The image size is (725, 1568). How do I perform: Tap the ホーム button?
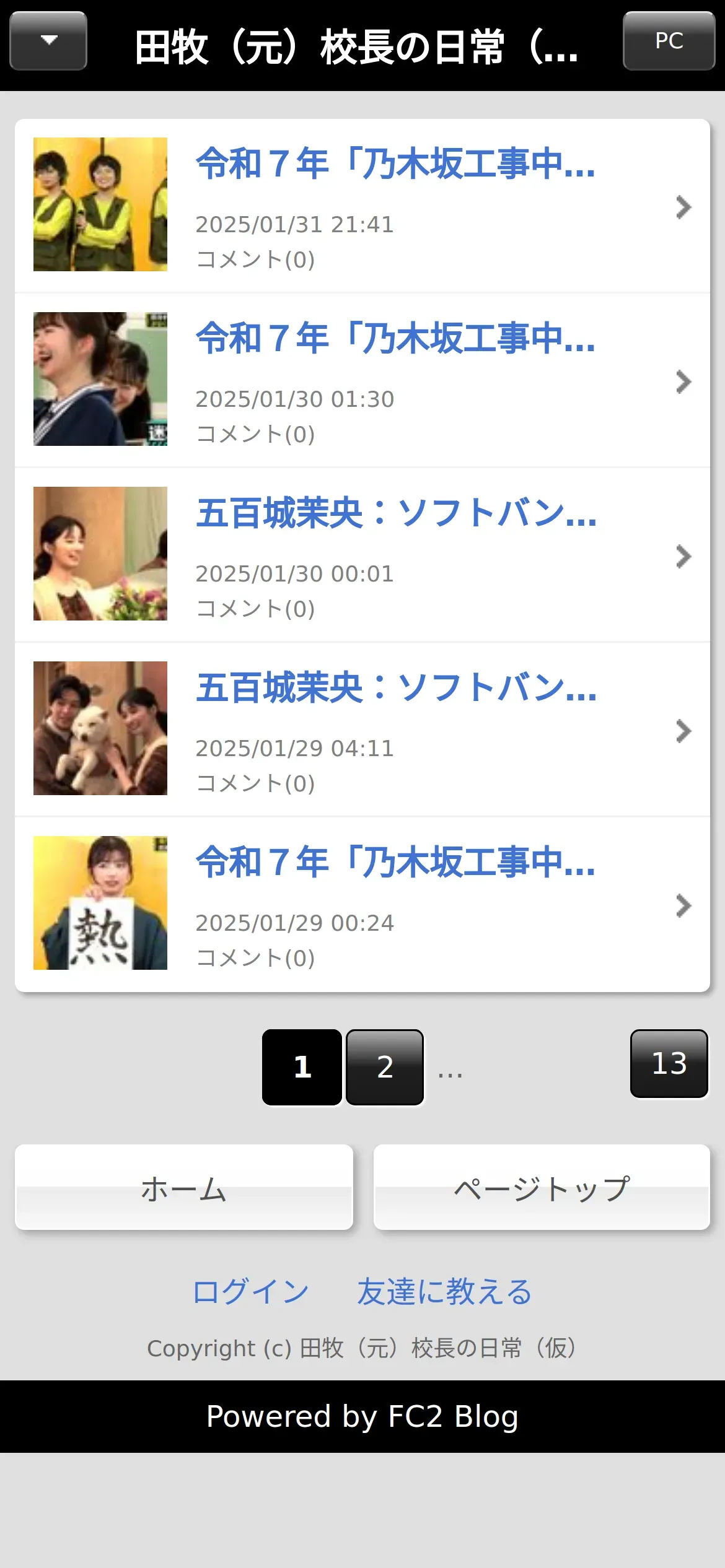[184, 1187]
